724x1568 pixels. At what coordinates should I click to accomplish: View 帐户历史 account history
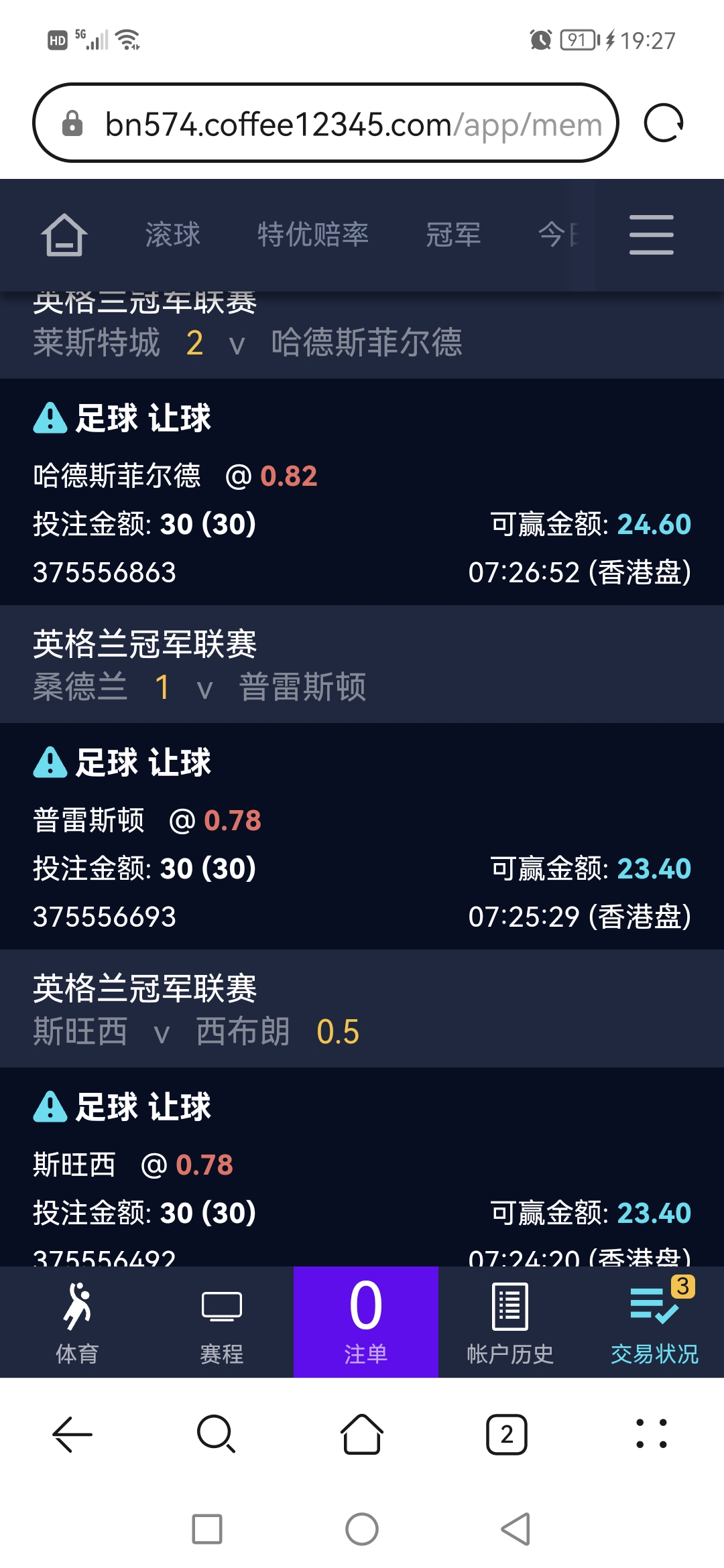click(x=510, y=1323)
